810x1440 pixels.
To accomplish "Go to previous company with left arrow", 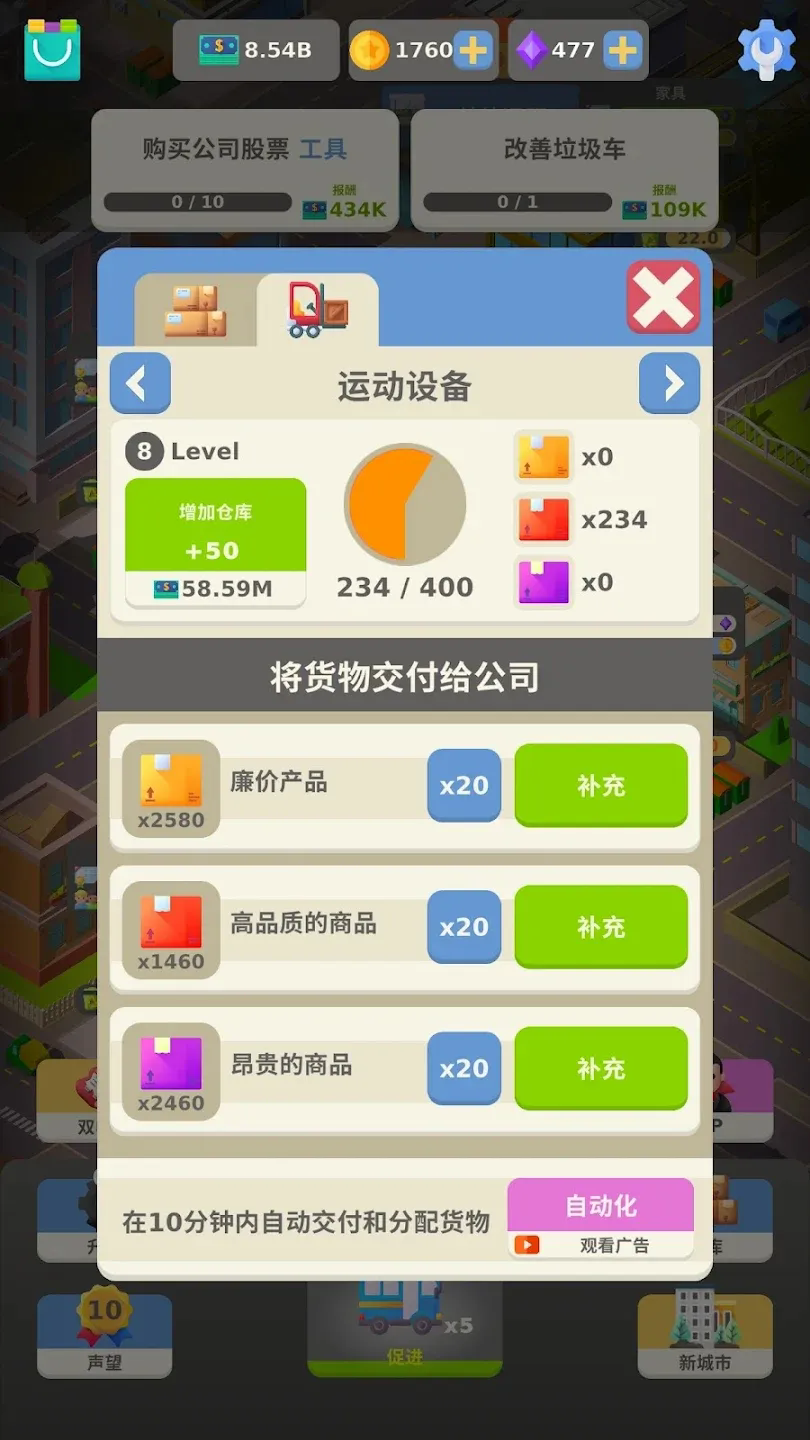I will pyautogui.click(x=140, y=383).
